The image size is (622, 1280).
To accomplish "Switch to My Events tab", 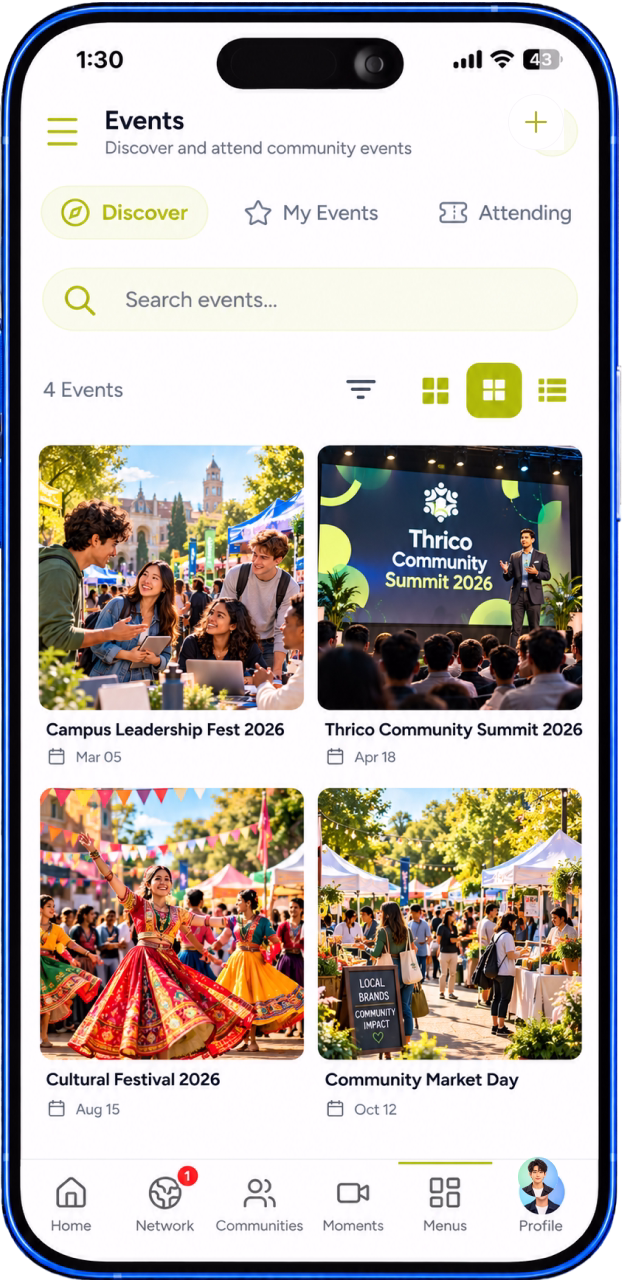I will [311, 213].
